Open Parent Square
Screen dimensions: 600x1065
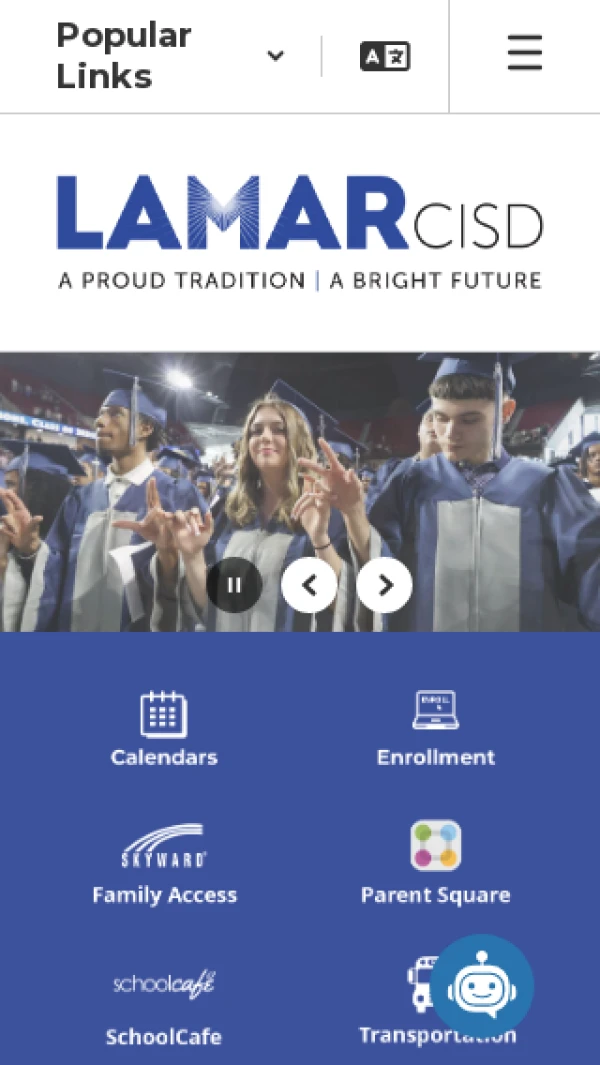coord(435,865)
